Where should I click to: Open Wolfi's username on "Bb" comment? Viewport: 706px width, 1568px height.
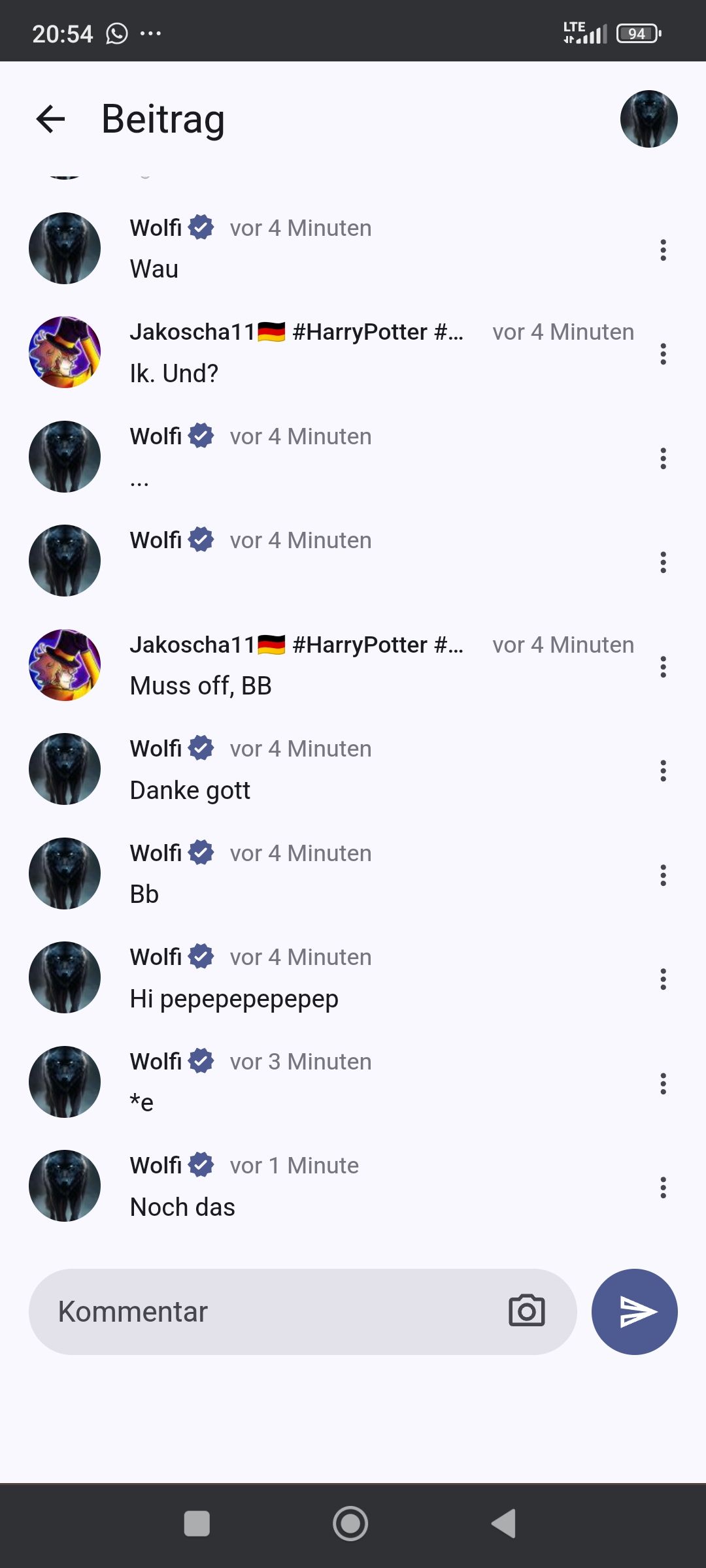(156, 853)
